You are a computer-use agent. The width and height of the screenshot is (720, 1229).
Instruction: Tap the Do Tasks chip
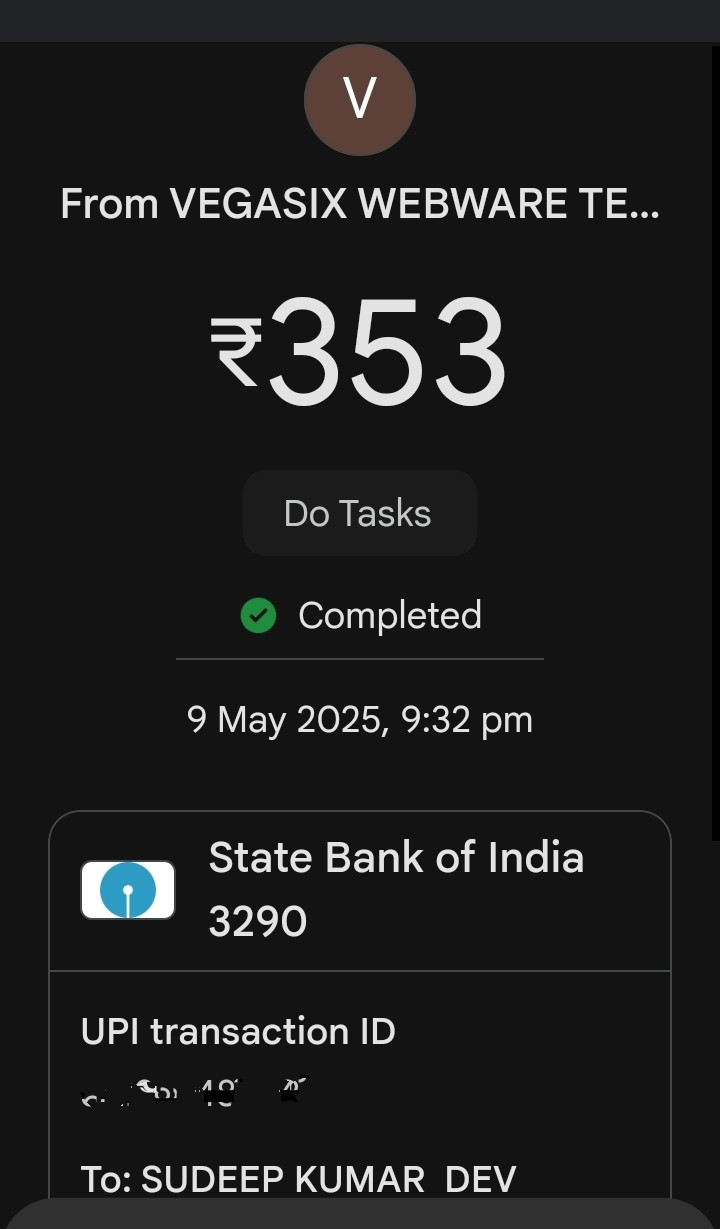coord(359,513)
